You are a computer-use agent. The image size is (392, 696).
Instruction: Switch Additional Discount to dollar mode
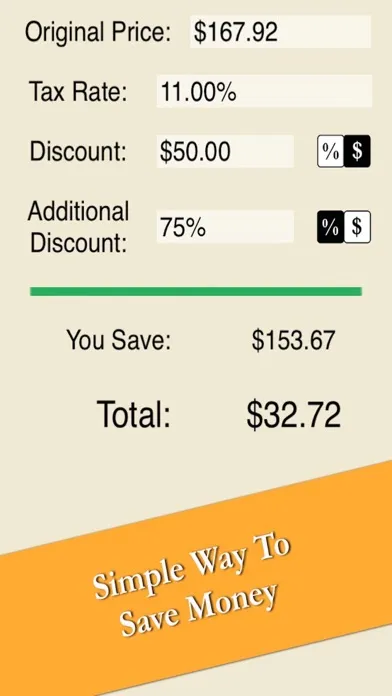point(357,227)
